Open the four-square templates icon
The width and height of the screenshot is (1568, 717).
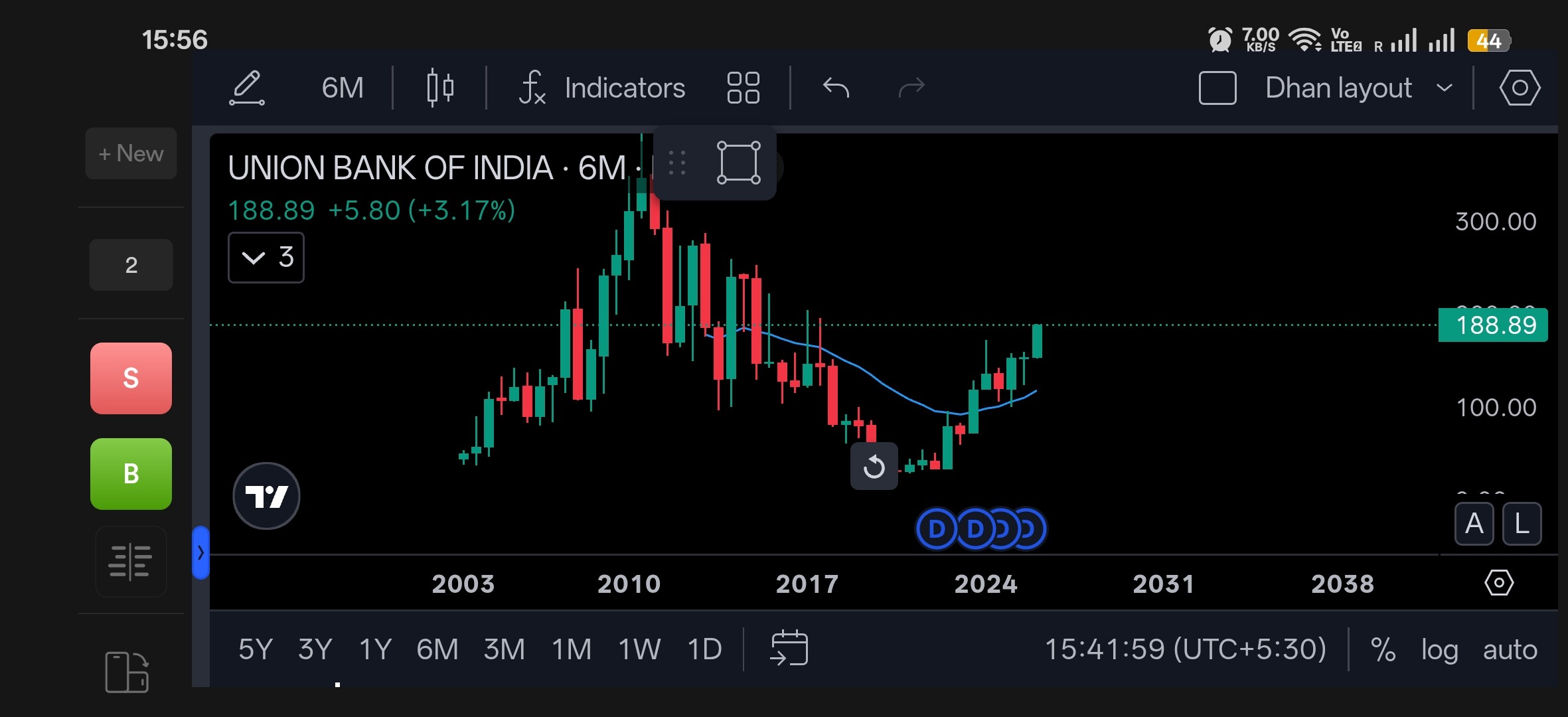pyautogui.click(x=743, y=88)
